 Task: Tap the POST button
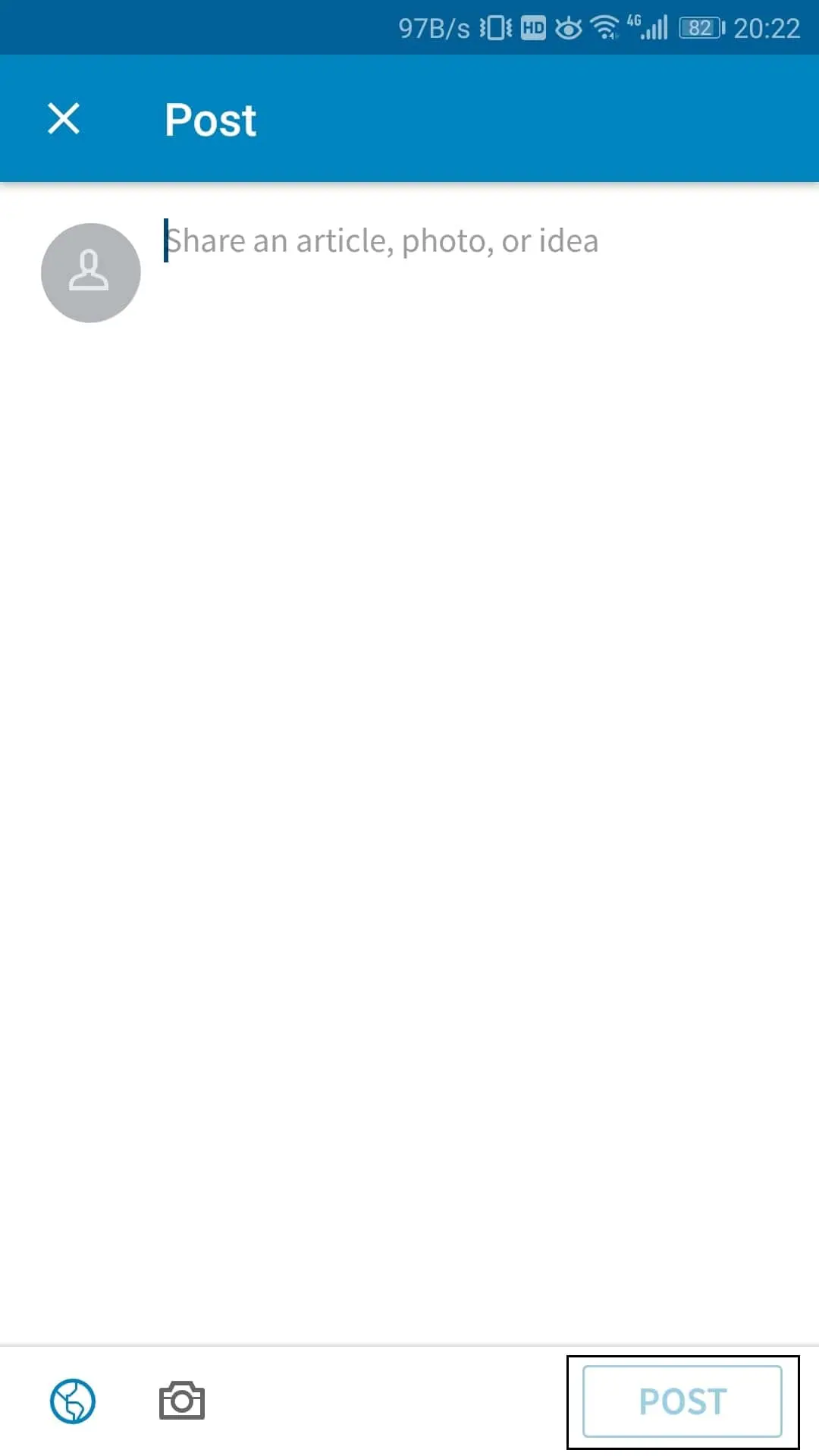(682, 1401)
